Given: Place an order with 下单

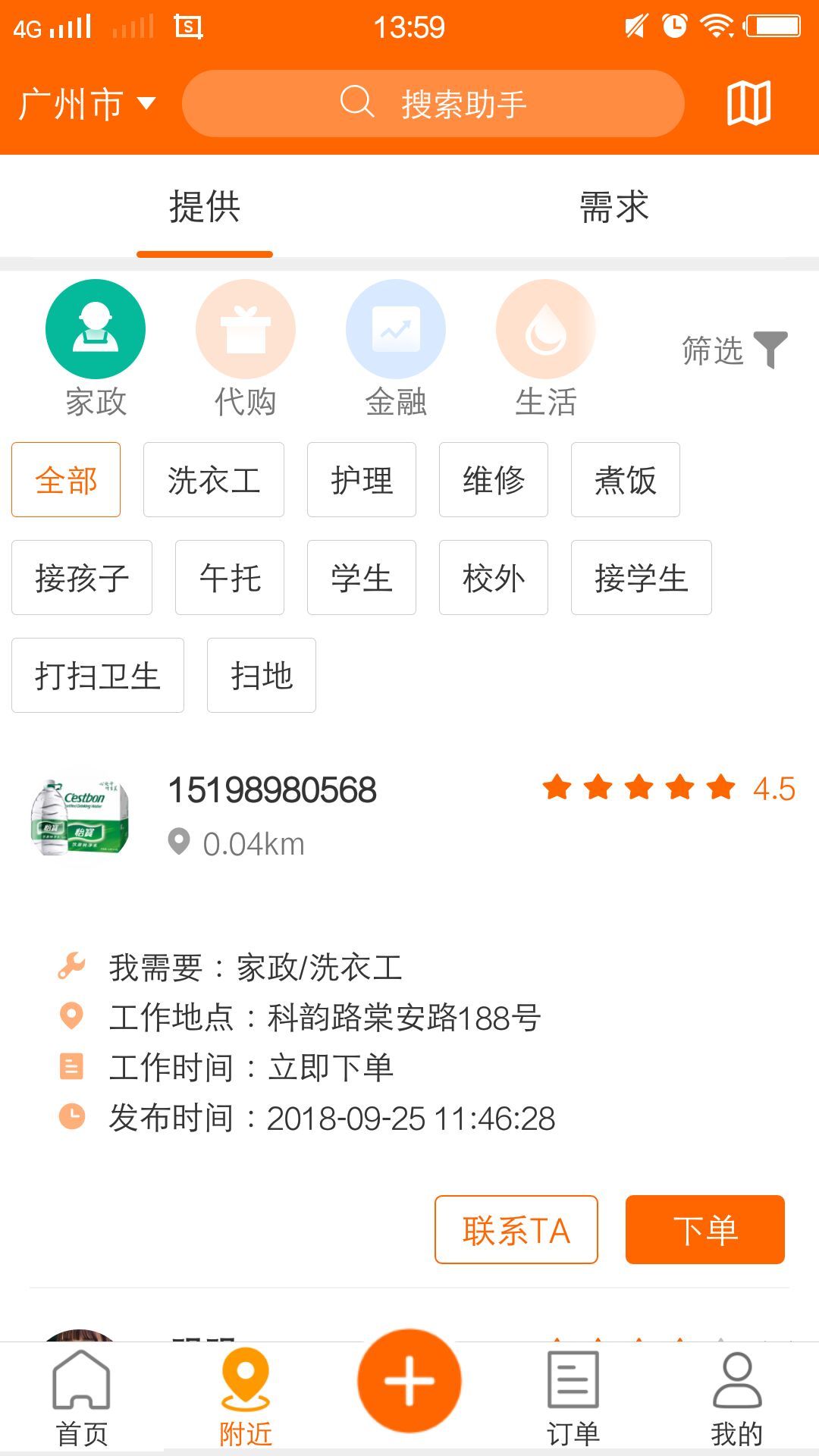Looking at the screenshot, I should pos(705,1230).
